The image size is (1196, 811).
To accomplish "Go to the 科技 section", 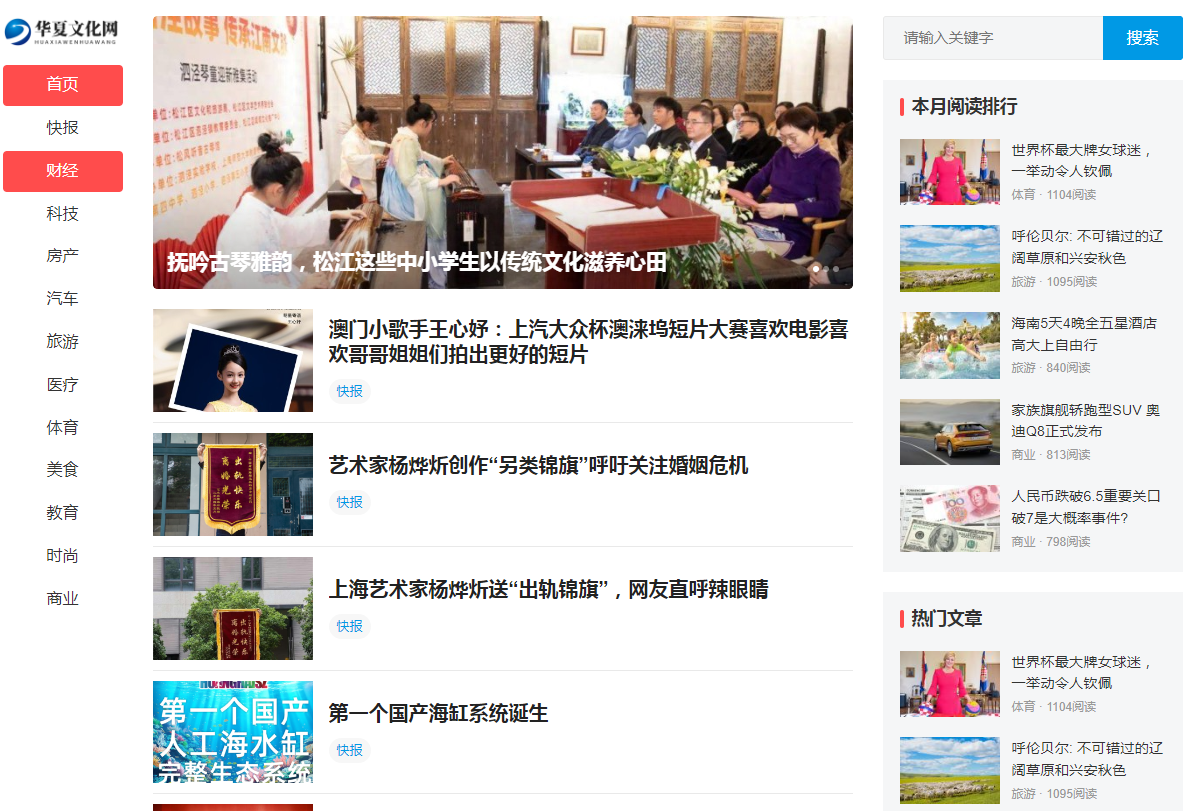I will pyautogui.click(x=62, y=214).
